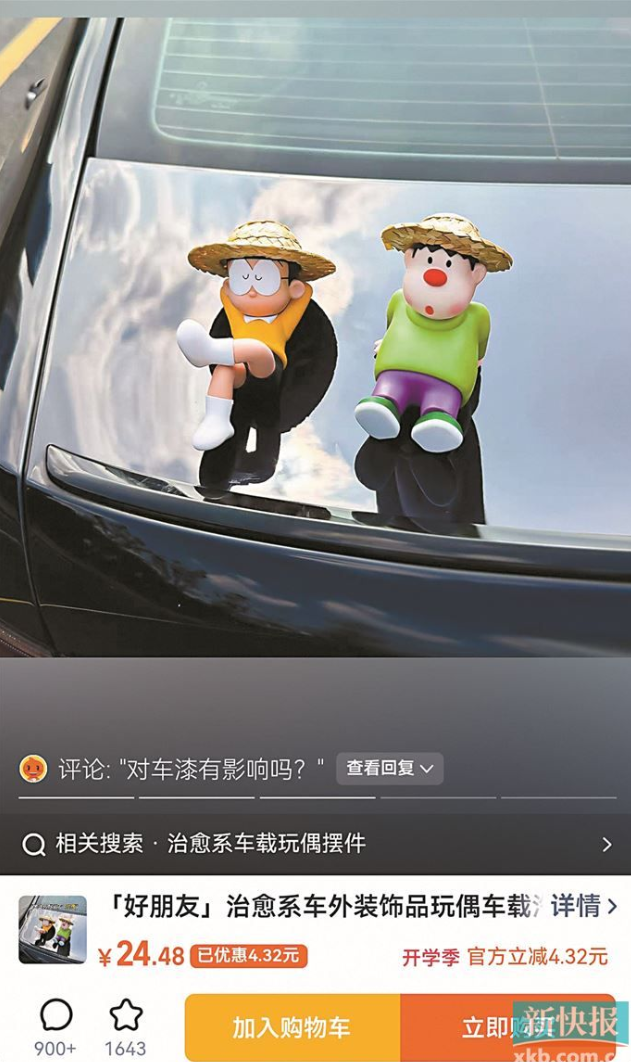Open the product thumbnail image
The width and height of the screenshot is (631, 1062).
pos(52,930)
